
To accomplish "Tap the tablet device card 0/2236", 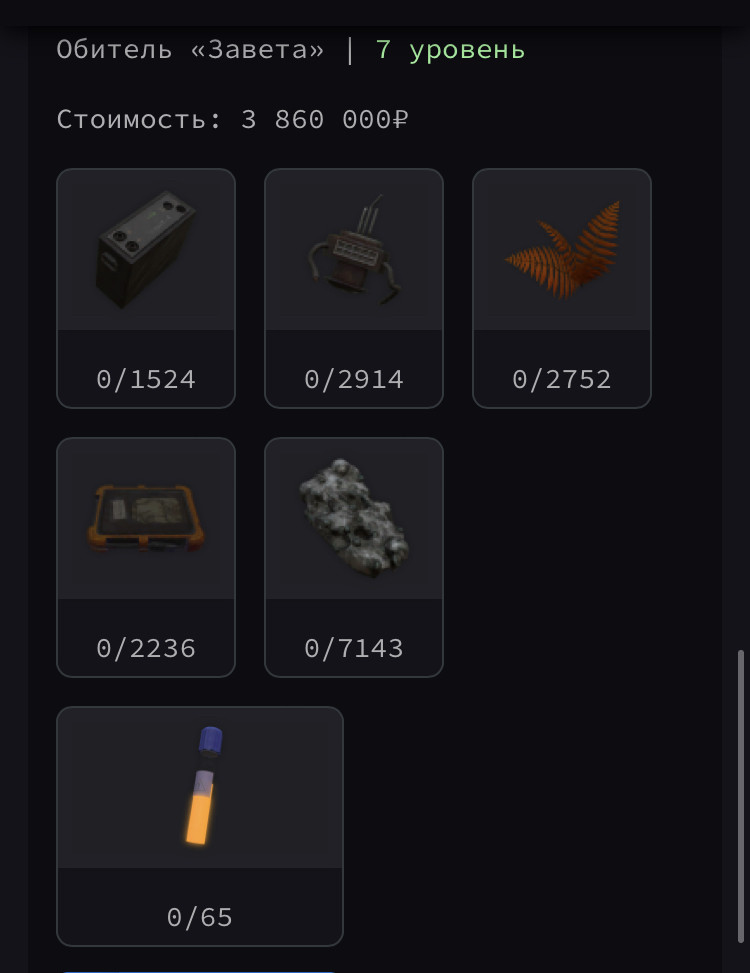I will [x=146, y=557].
